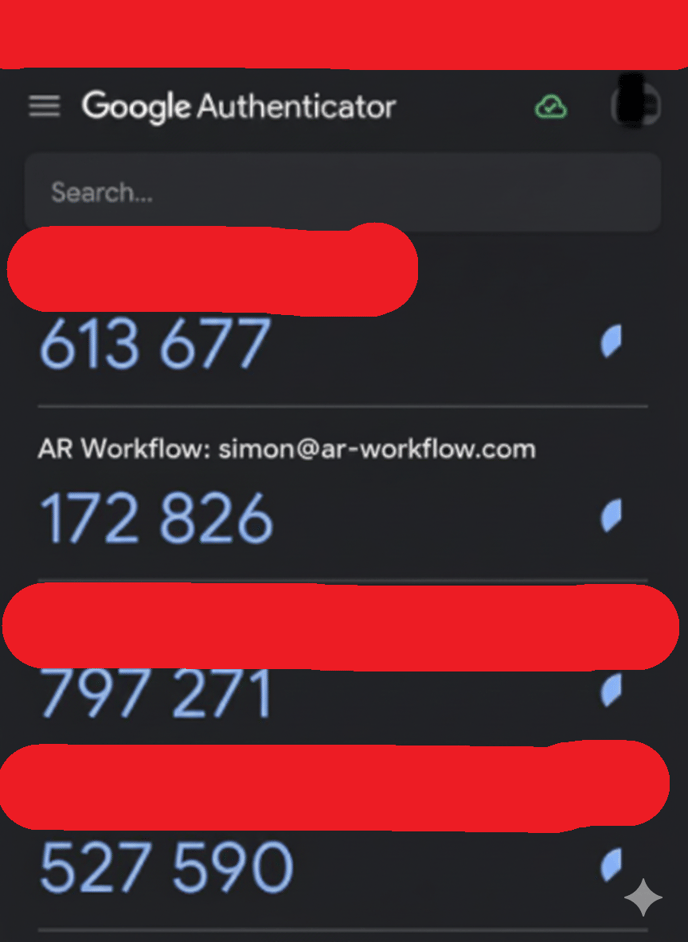
Task: Copy the code 797 271
Action: [x=156, y=692]
